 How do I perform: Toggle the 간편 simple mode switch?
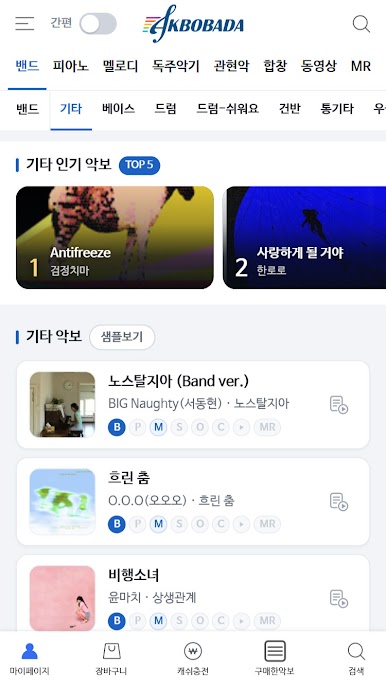tap(98, 23)
